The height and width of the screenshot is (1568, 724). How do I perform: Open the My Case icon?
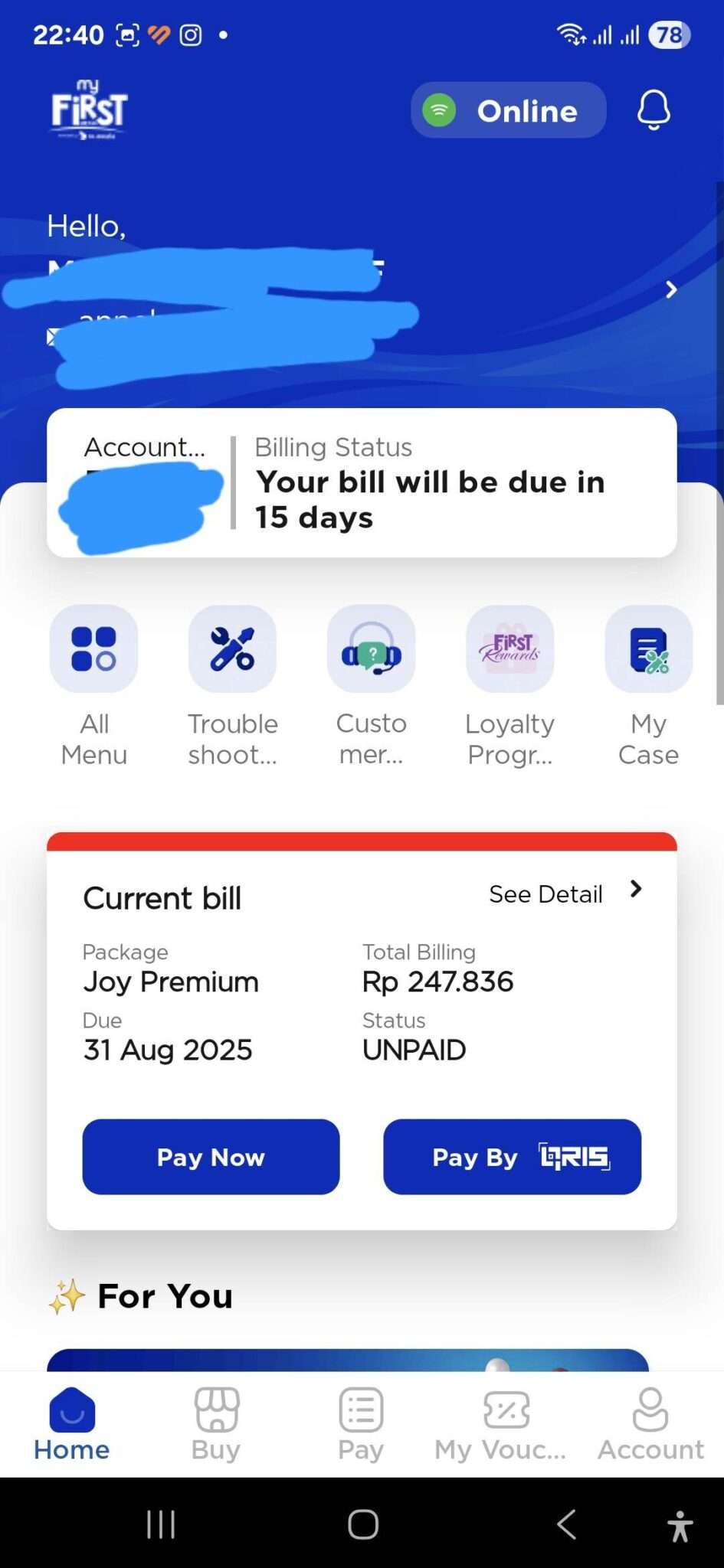click(x=648, y=648)
